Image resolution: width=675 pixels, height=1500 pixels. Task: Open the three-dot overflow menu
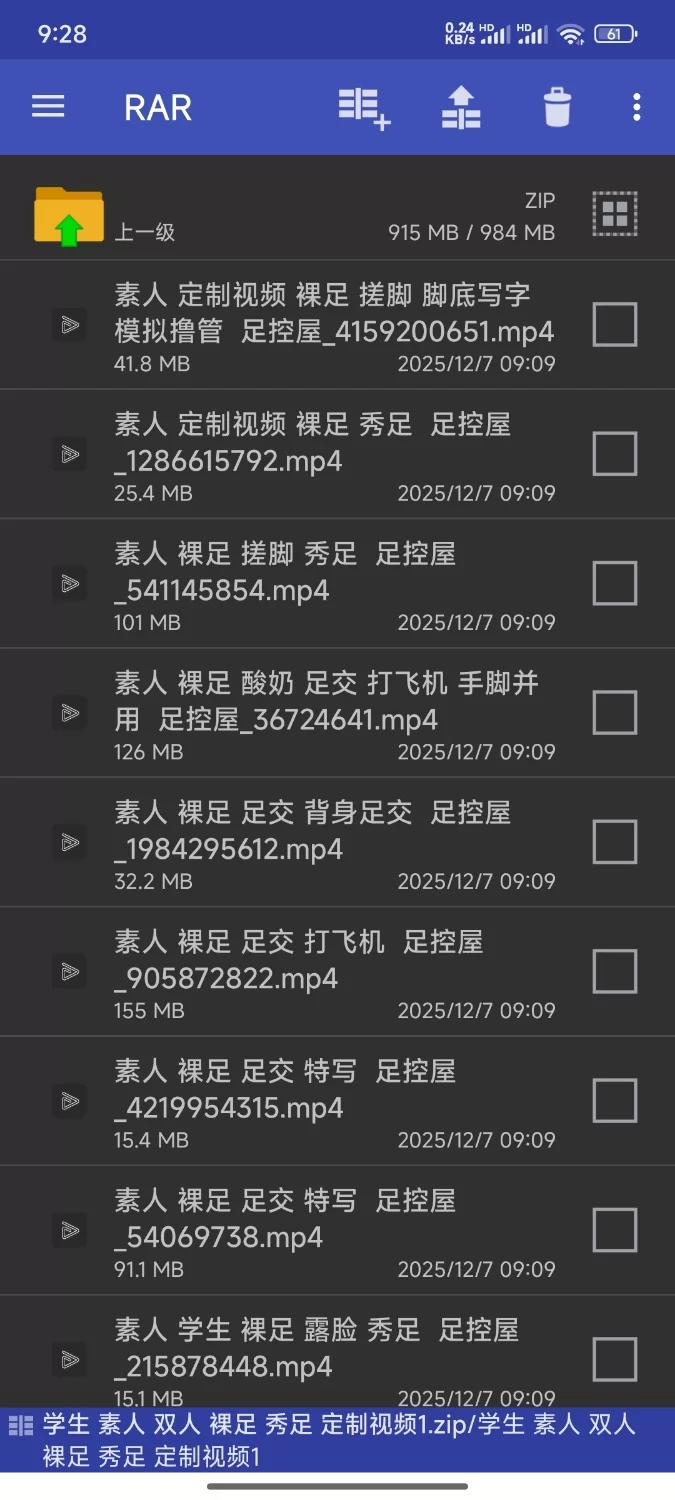pos(637,108)
